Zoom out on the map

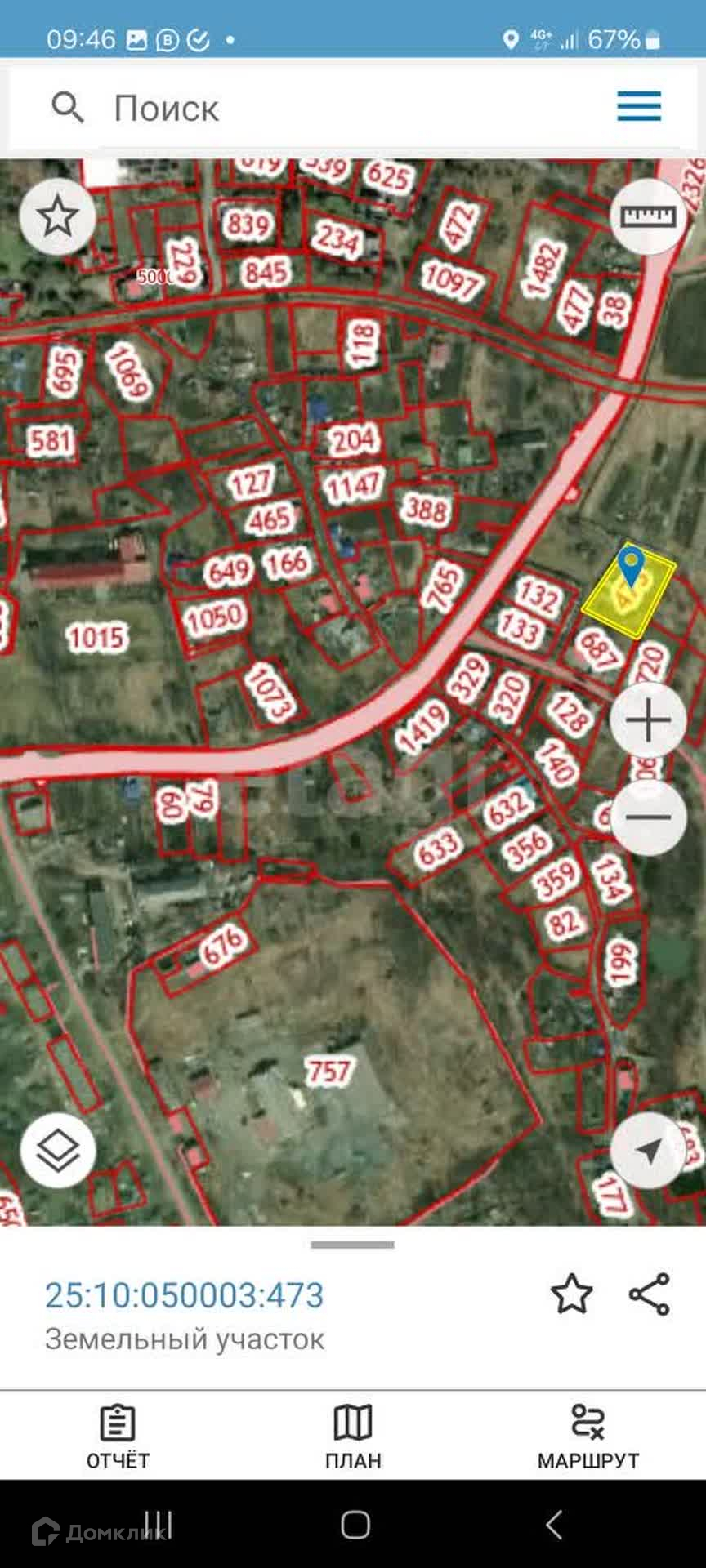click(x=648, y=817)
